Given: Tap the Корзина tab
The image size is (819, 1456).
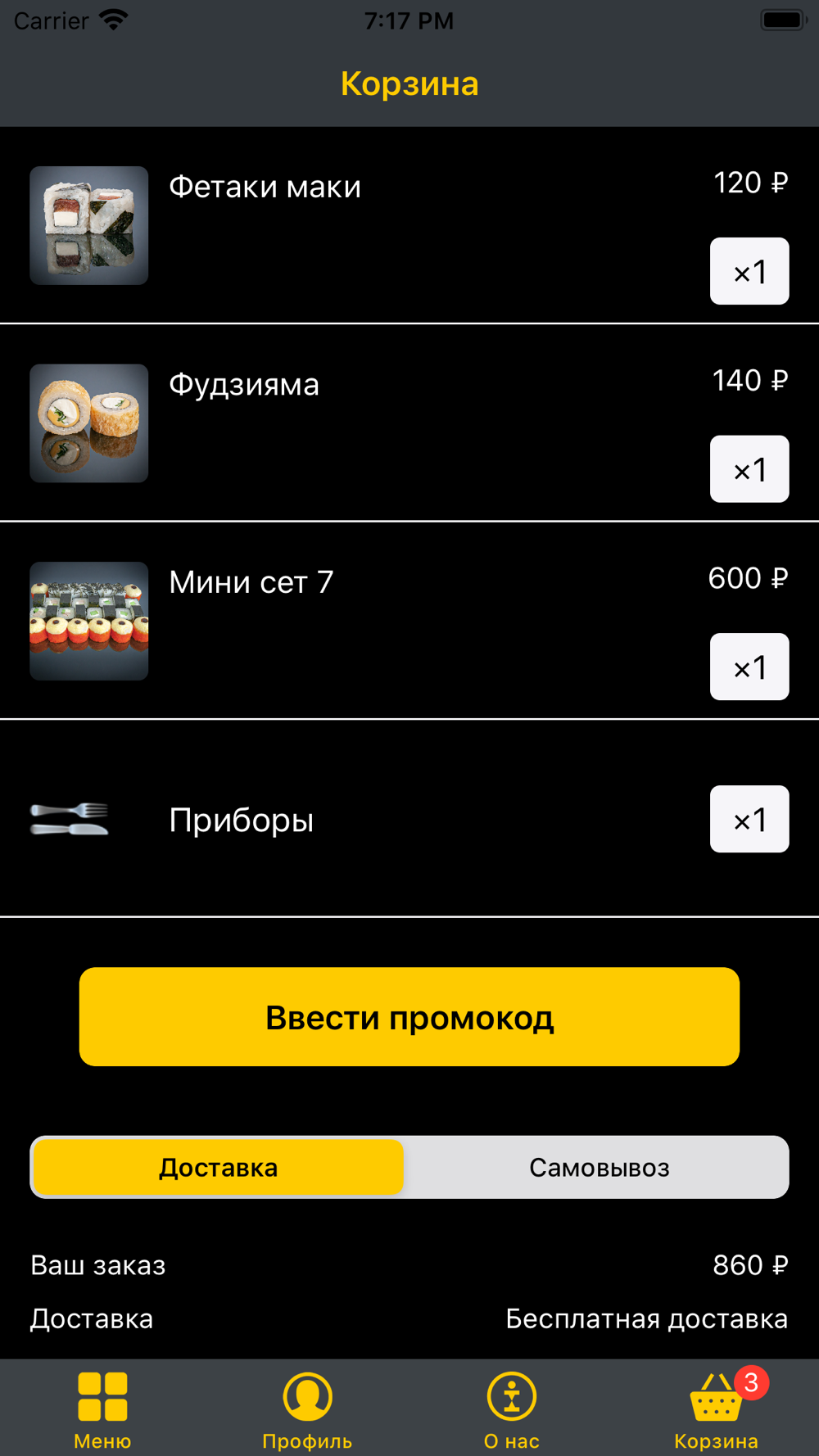Looking at the screenshot, I should [717, 1410].
